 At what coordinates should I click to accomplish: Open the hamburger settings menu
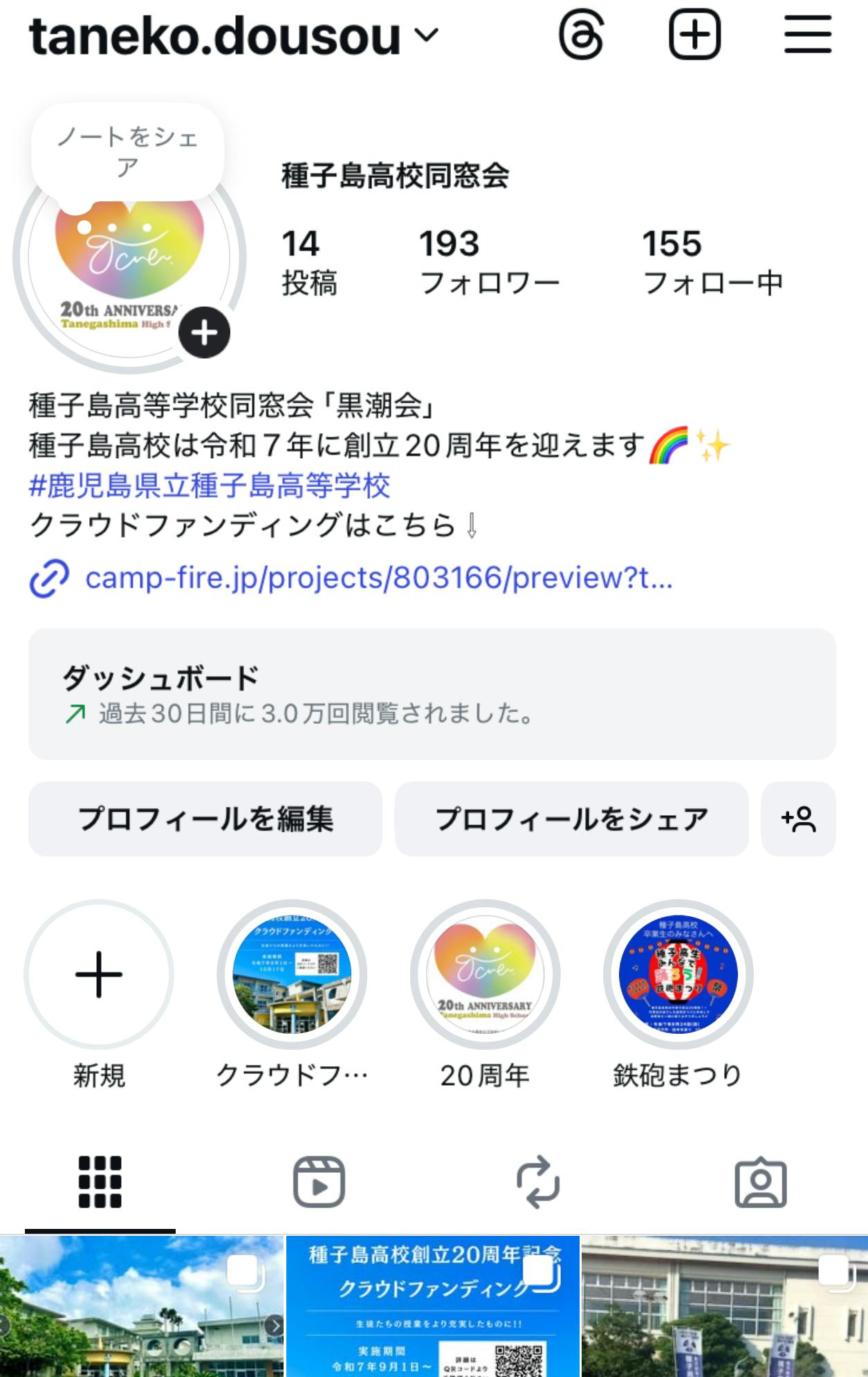click(807, 35)
